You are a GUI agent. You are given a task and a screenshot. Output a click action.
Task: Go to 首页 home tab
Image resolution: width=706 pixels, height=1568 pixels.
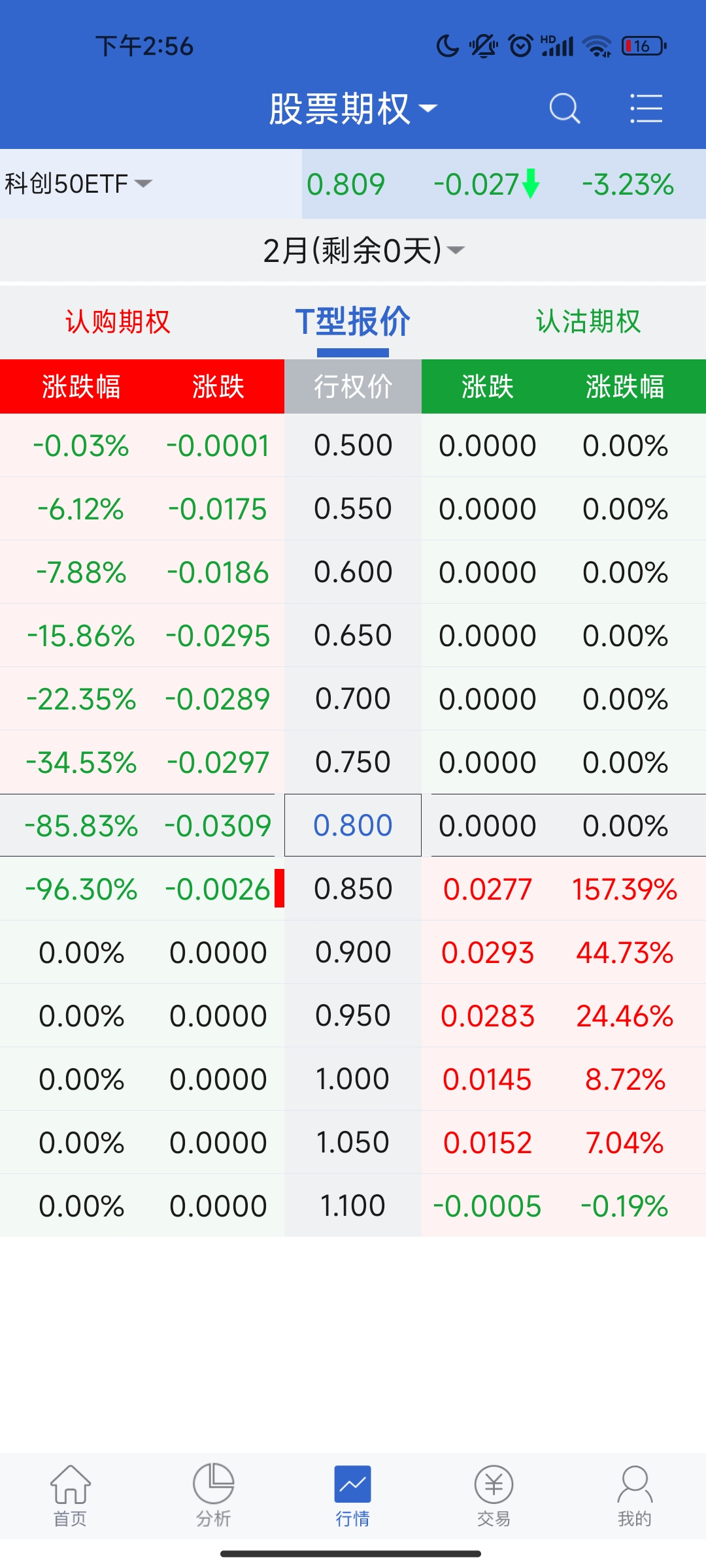[x=70, y=1496]
